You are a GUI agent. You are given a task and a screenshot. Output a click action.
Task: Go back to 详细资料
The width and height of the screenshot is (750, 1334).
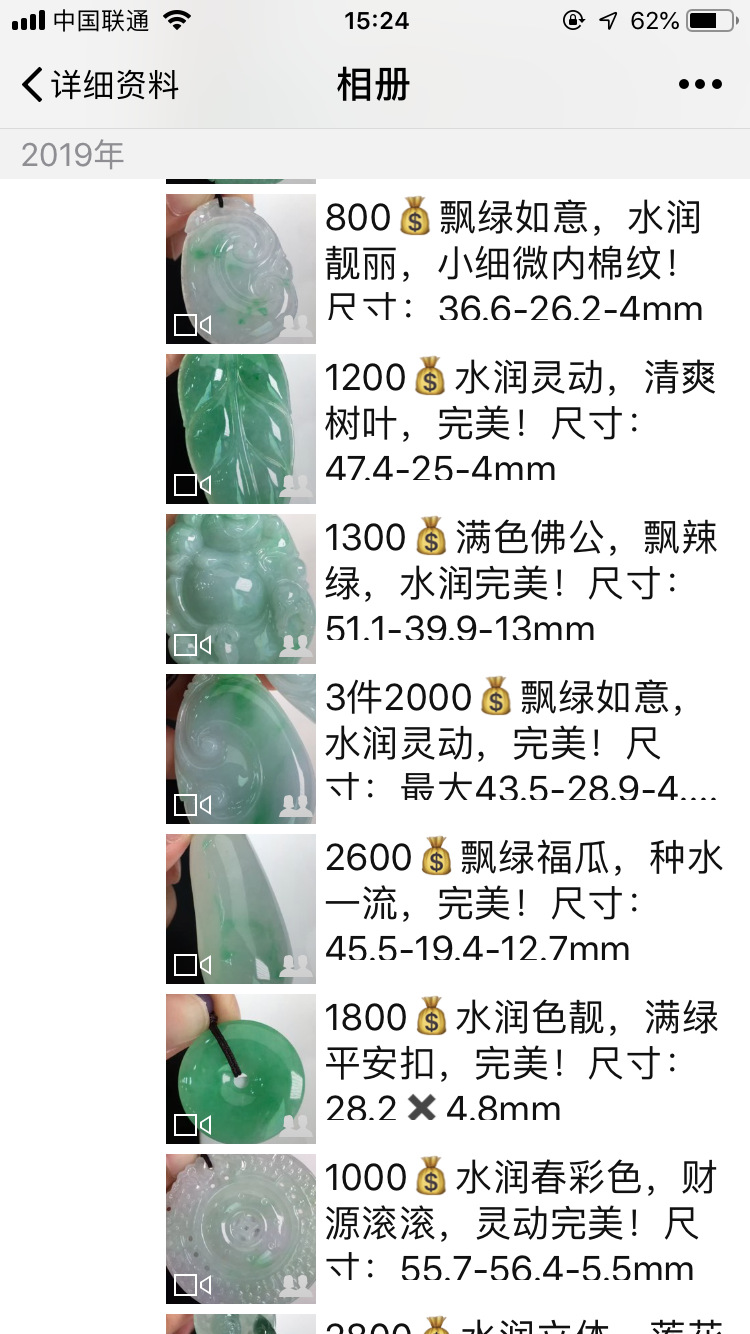pos(100,85)
